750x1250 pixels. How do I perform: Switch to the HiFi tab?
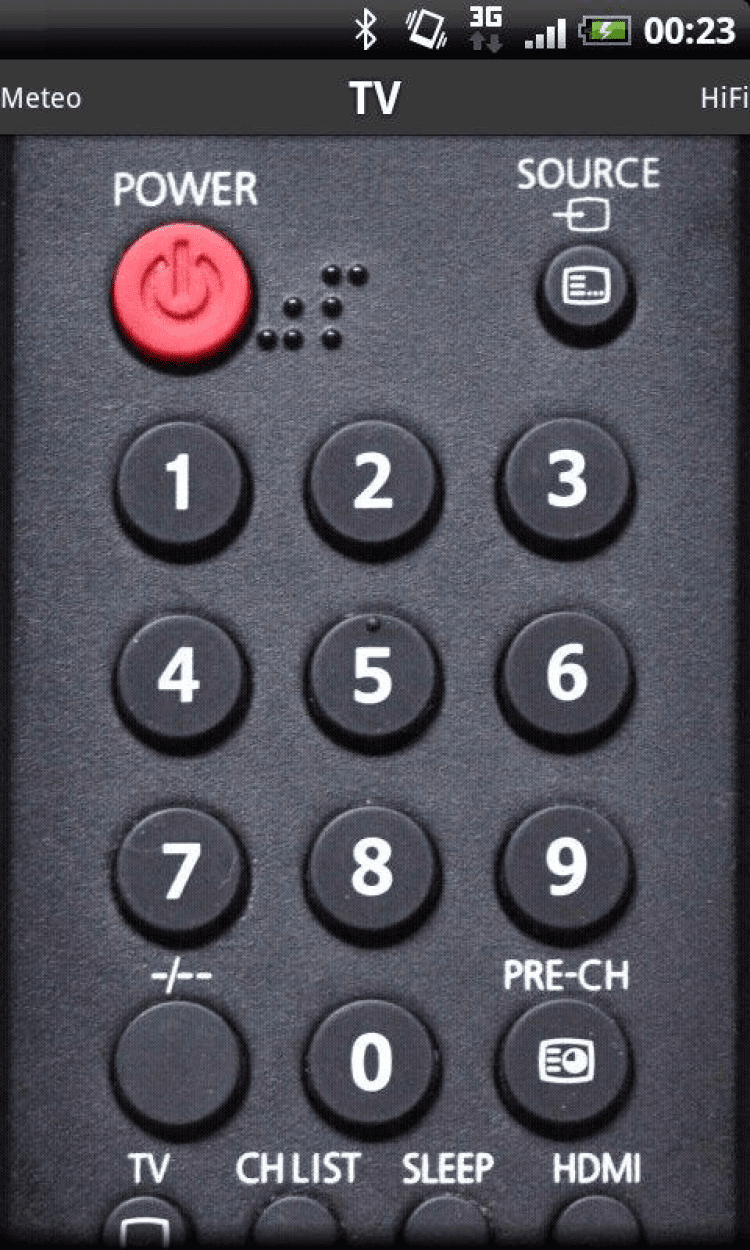tap(724, 98)
